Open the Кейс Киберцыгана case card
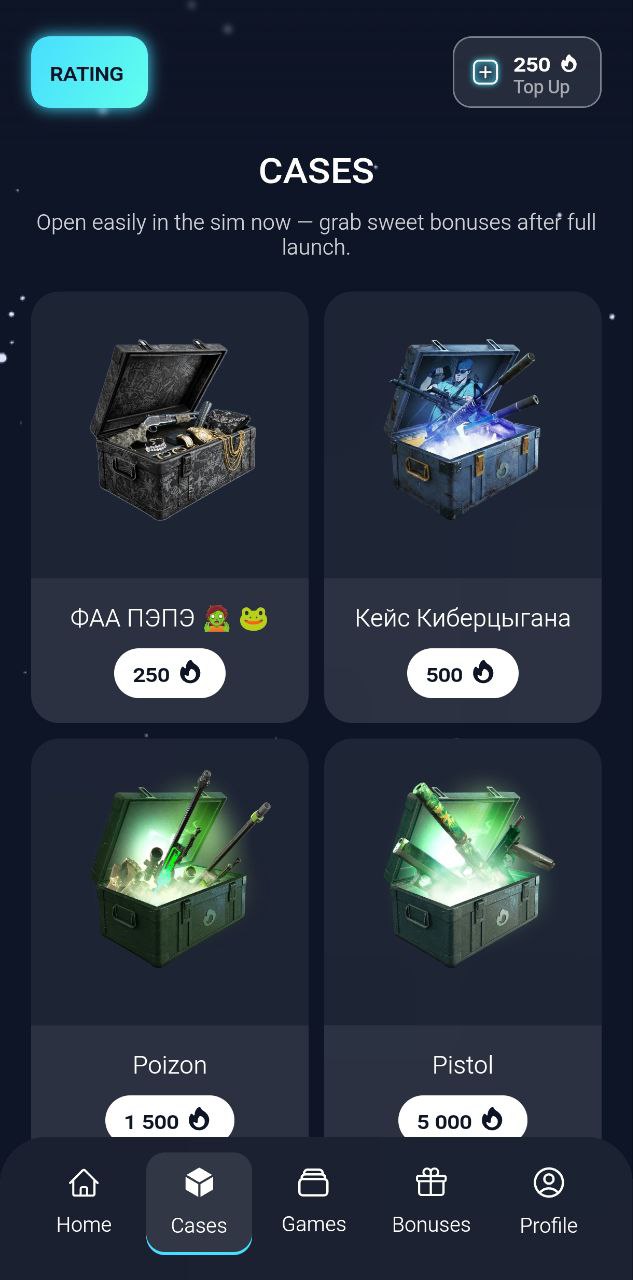Viewport: 633px width, 1280px height. click(462, 506)
